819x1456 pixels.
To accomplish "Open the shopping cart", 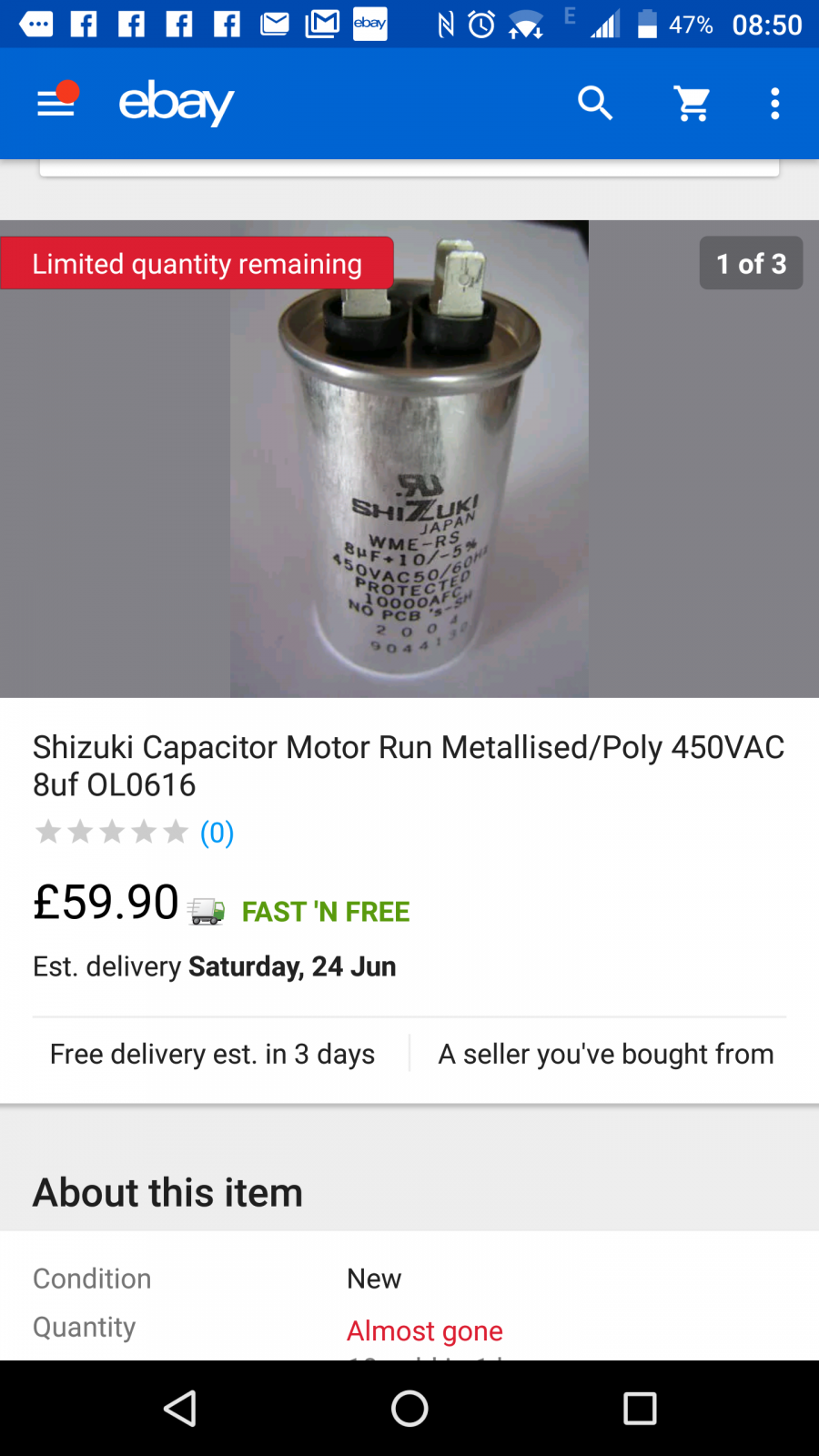I will click(x=693, y=104).
